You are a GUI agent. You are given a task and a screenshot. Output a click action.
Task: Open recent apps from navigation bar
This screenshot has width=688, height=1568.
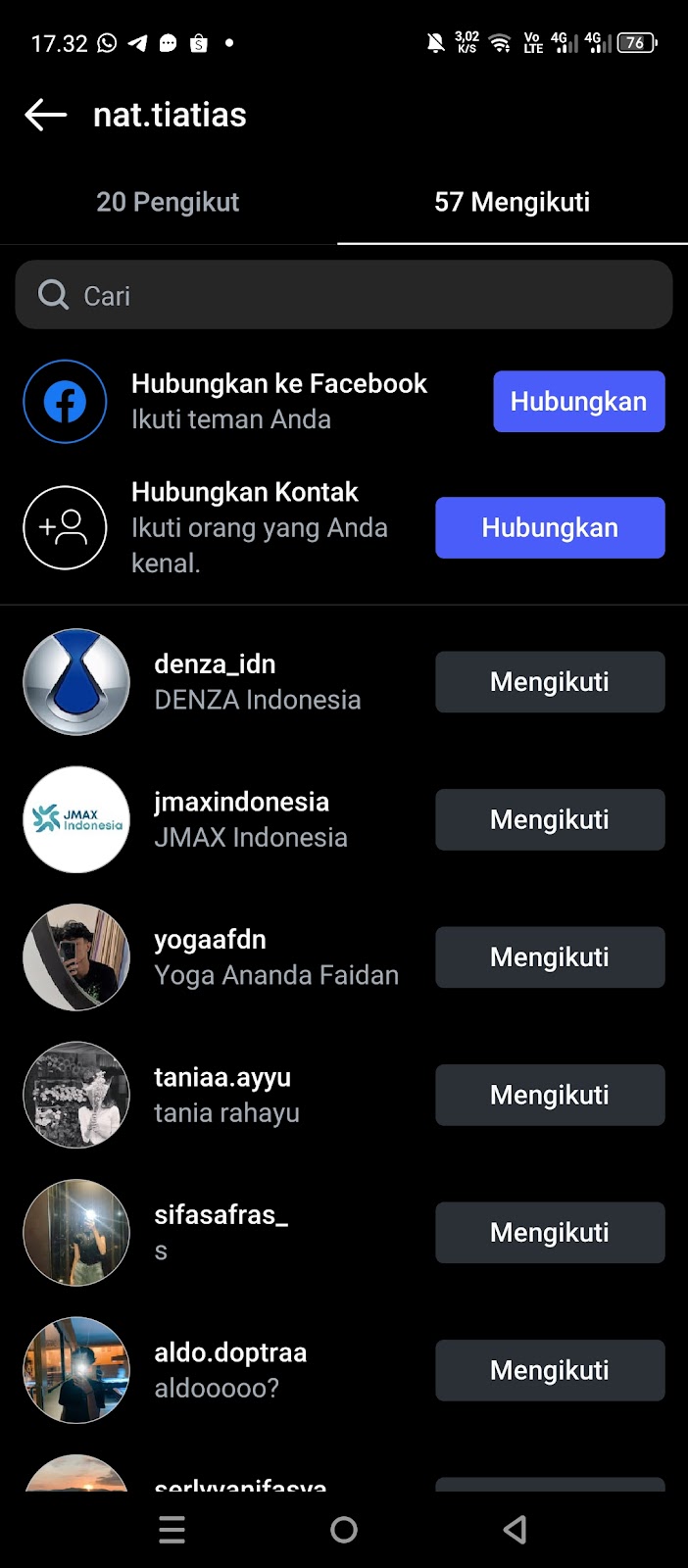coord(172,1530)
